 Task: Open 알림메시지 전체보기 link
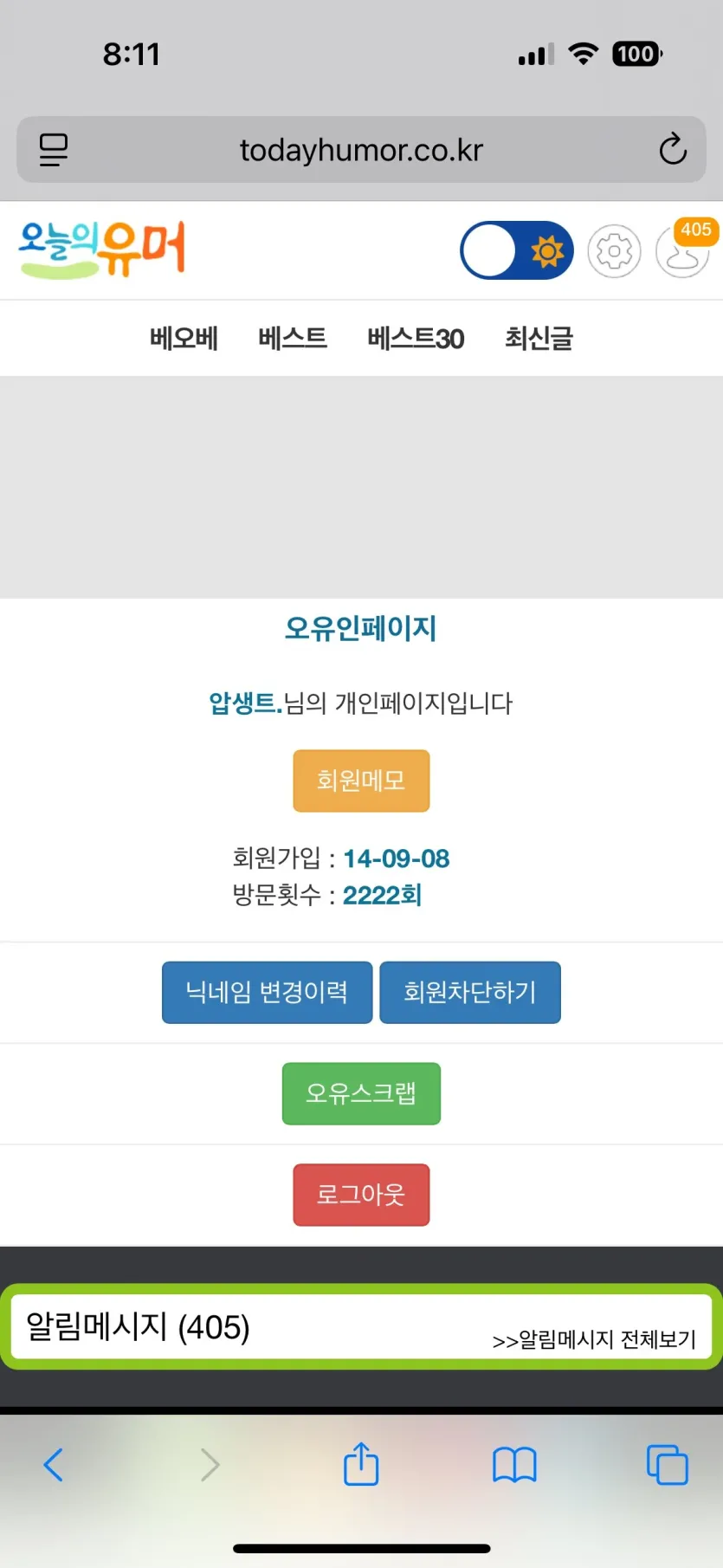[594, 1339]
